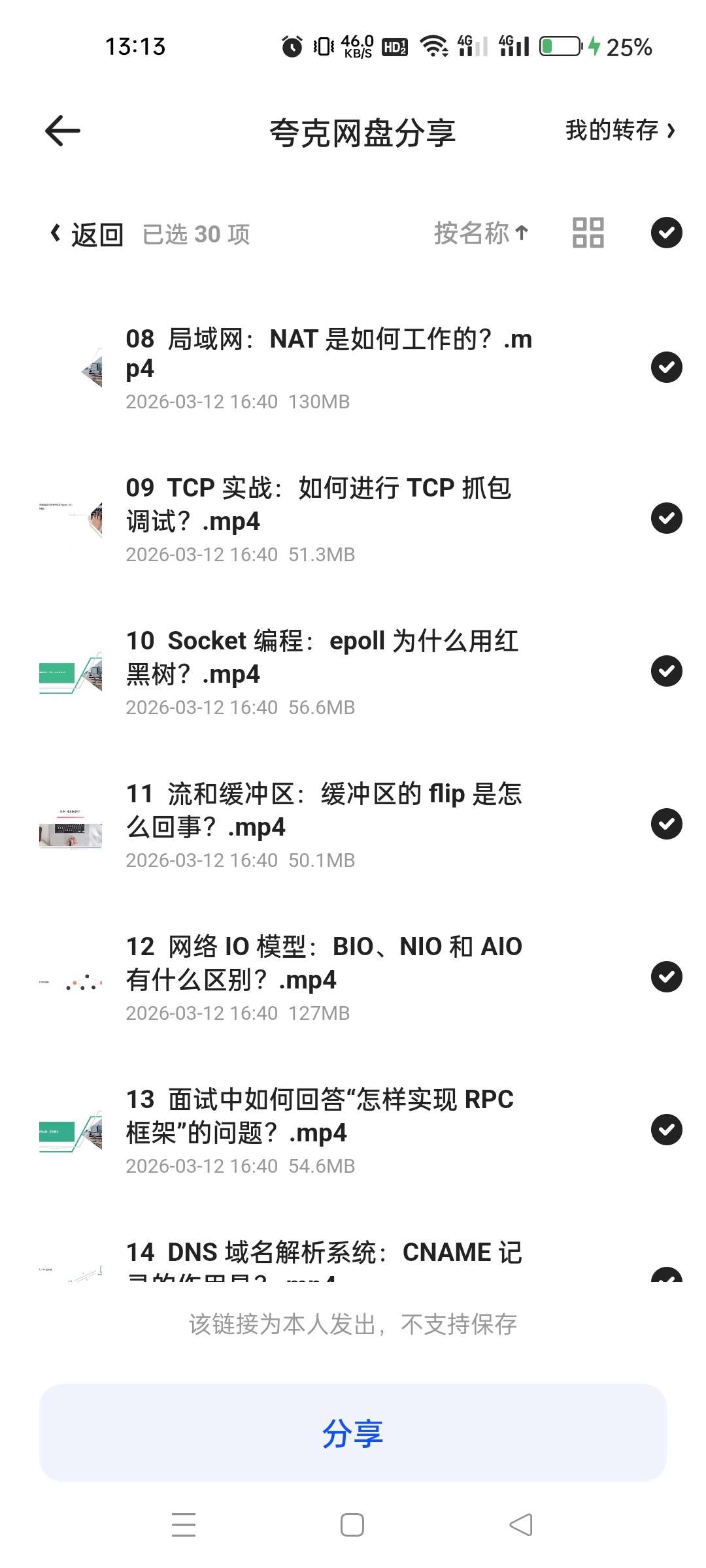Tap 返回 to go up a folder

coord(87,234)
